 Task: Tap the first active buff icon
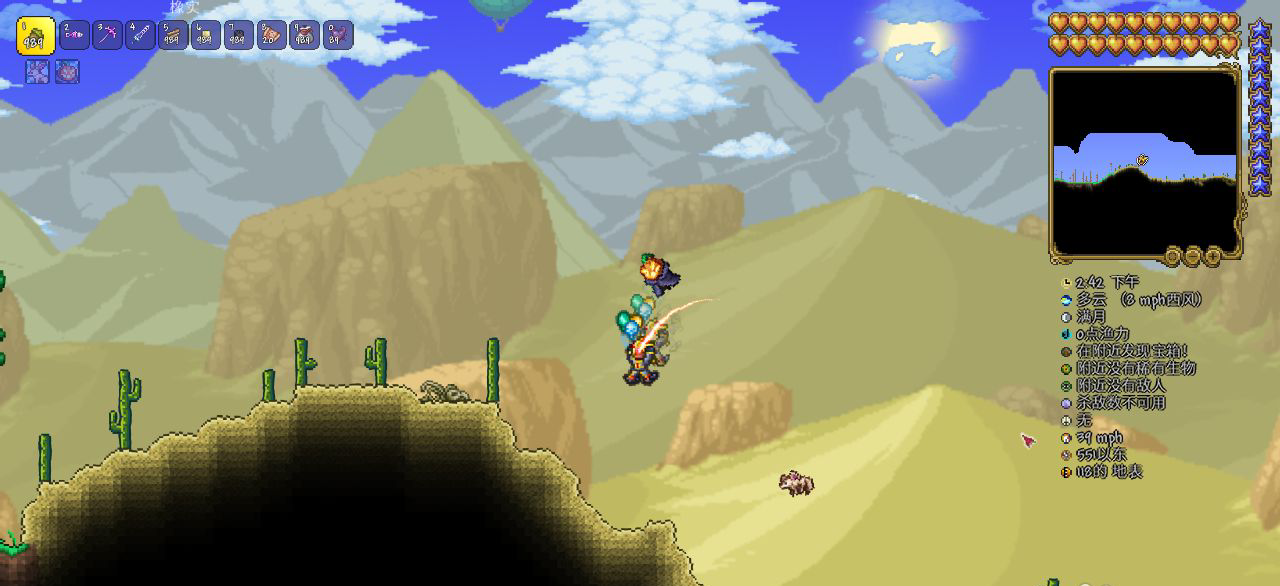click(x=37, y=71)
